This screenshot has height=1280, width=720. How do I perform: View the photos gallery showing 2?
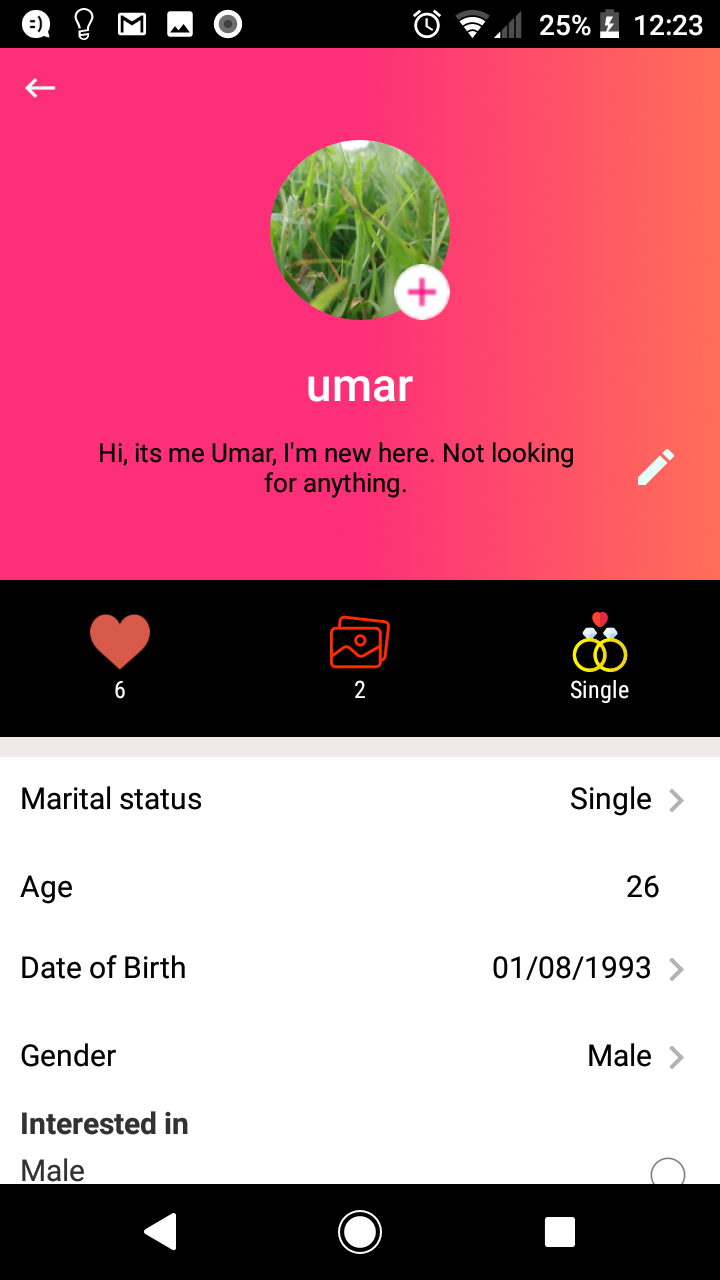[360, 644]
